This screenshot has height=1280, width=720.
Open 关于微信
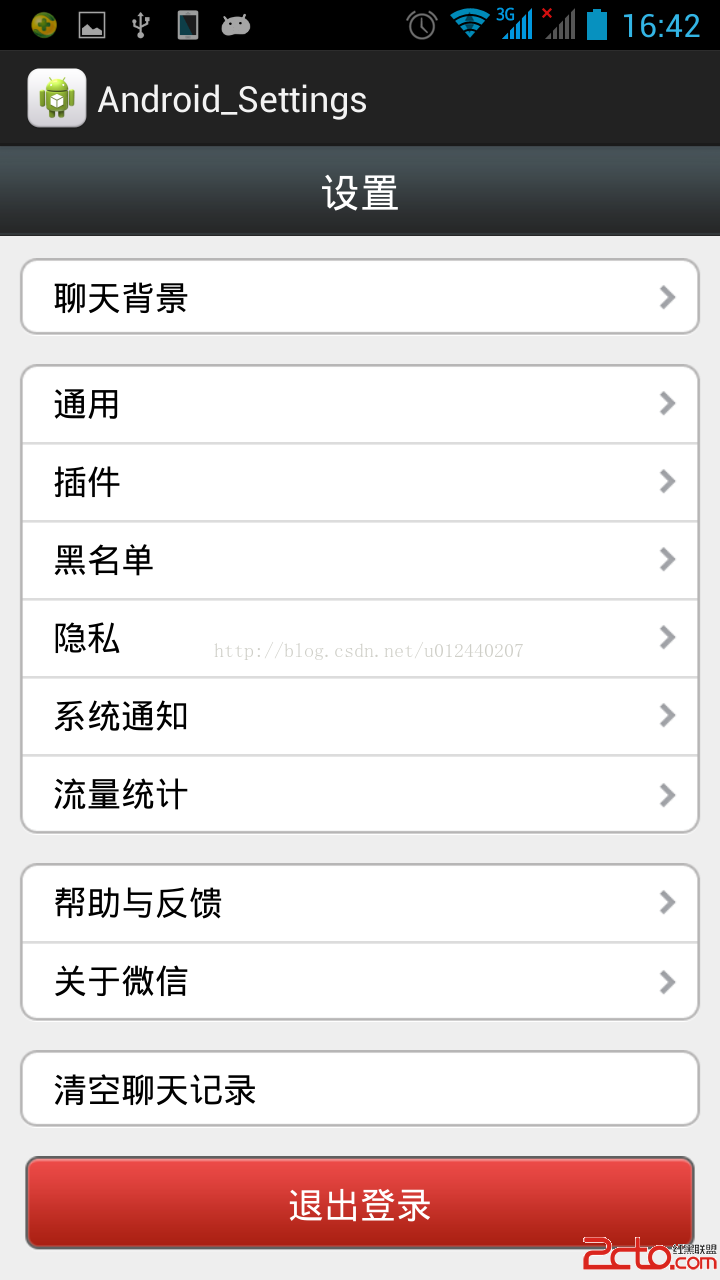360,981
